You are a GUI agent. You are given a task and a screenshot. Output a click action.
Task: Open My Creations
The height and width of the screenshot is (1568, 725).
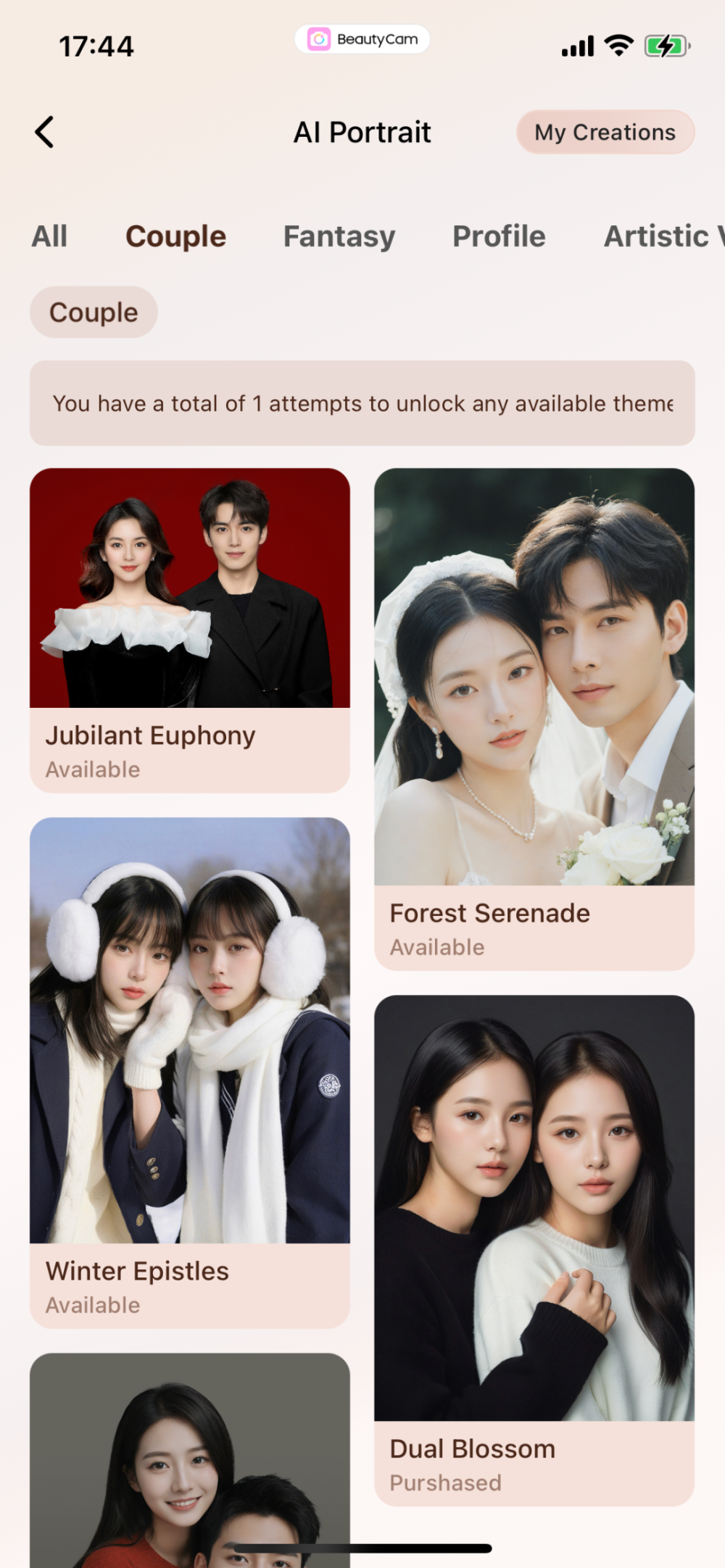point(605,132)
